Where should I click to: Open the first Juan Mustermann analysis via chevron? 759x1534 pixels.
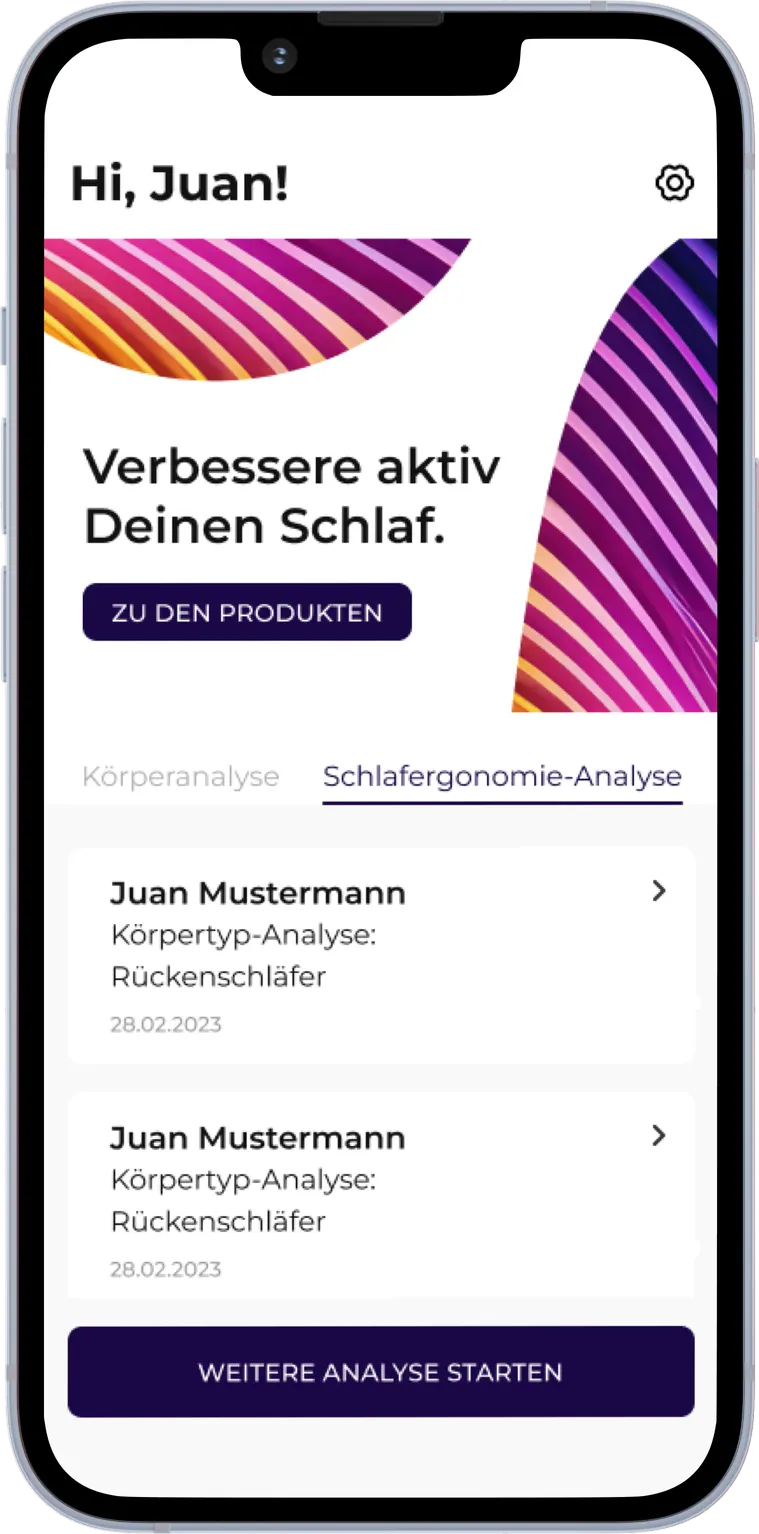click(x=658, y=892)
